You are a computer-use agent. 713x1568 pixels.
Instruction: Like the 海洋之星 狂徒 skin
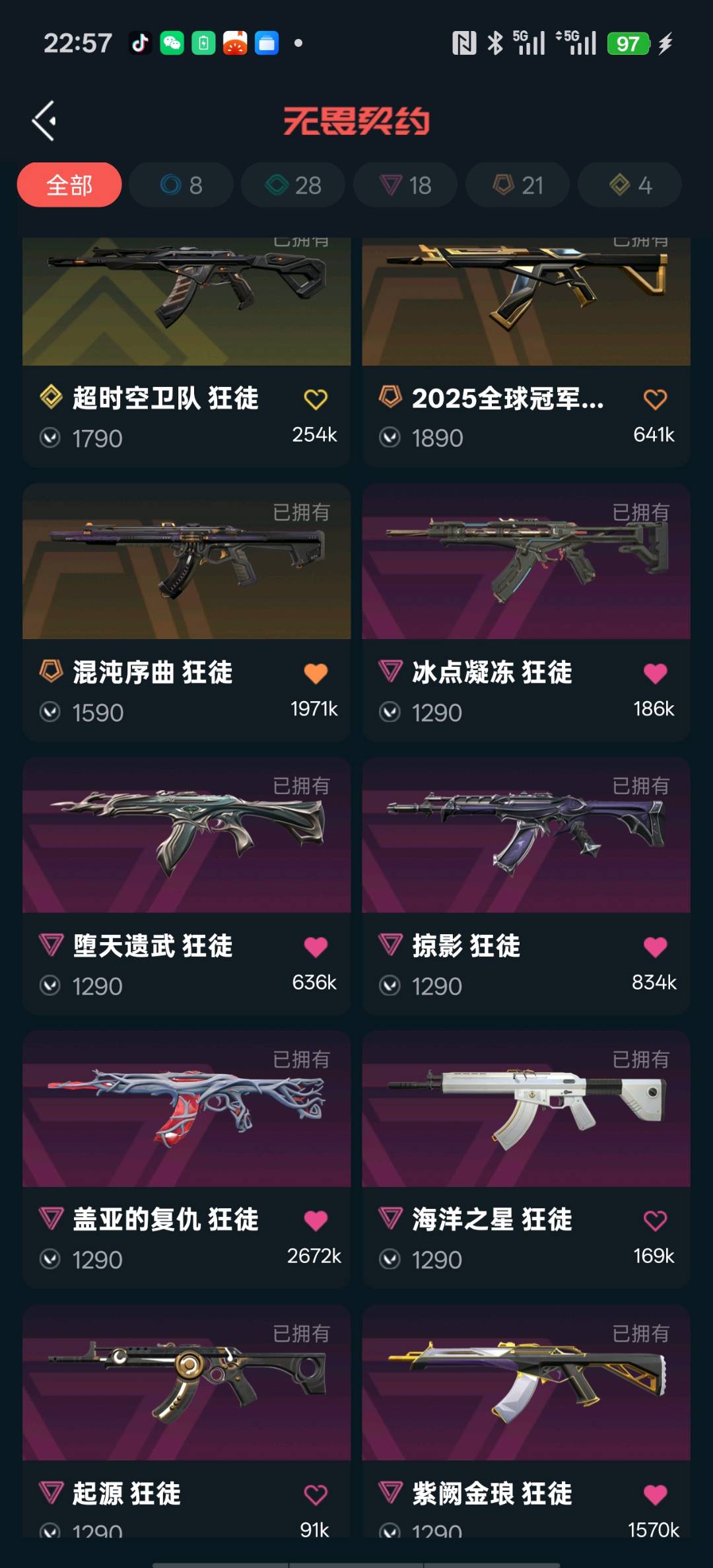[x=655, y=1221]
